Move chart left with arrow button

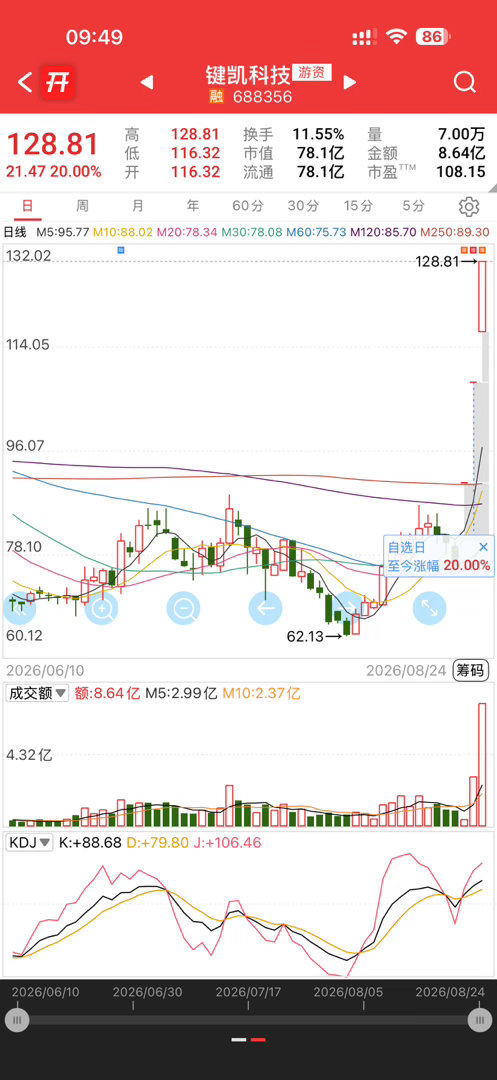pos(266,608)
